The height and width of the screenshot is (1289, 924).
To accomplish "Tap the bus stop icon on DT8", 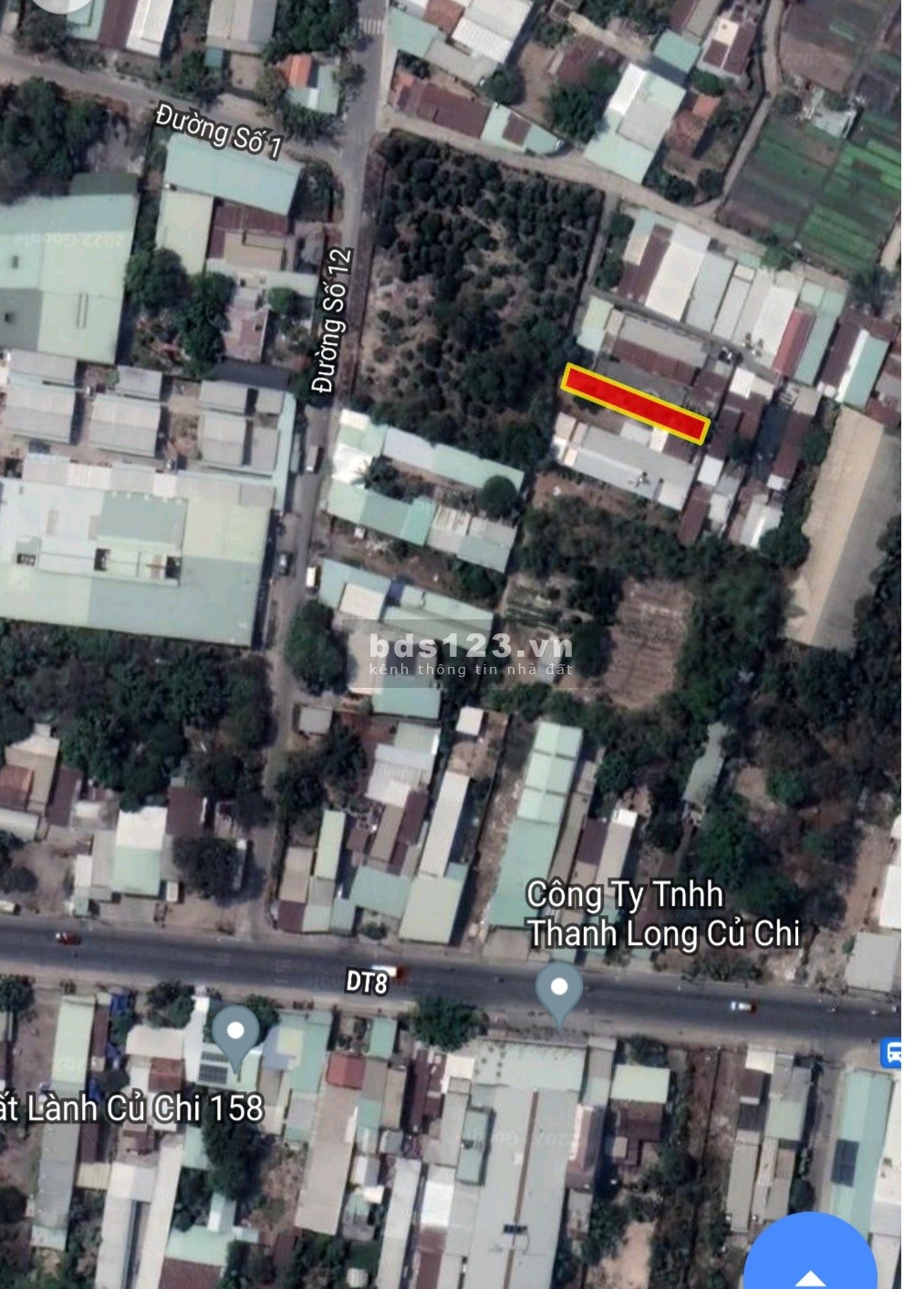I will pos(892,1053).
